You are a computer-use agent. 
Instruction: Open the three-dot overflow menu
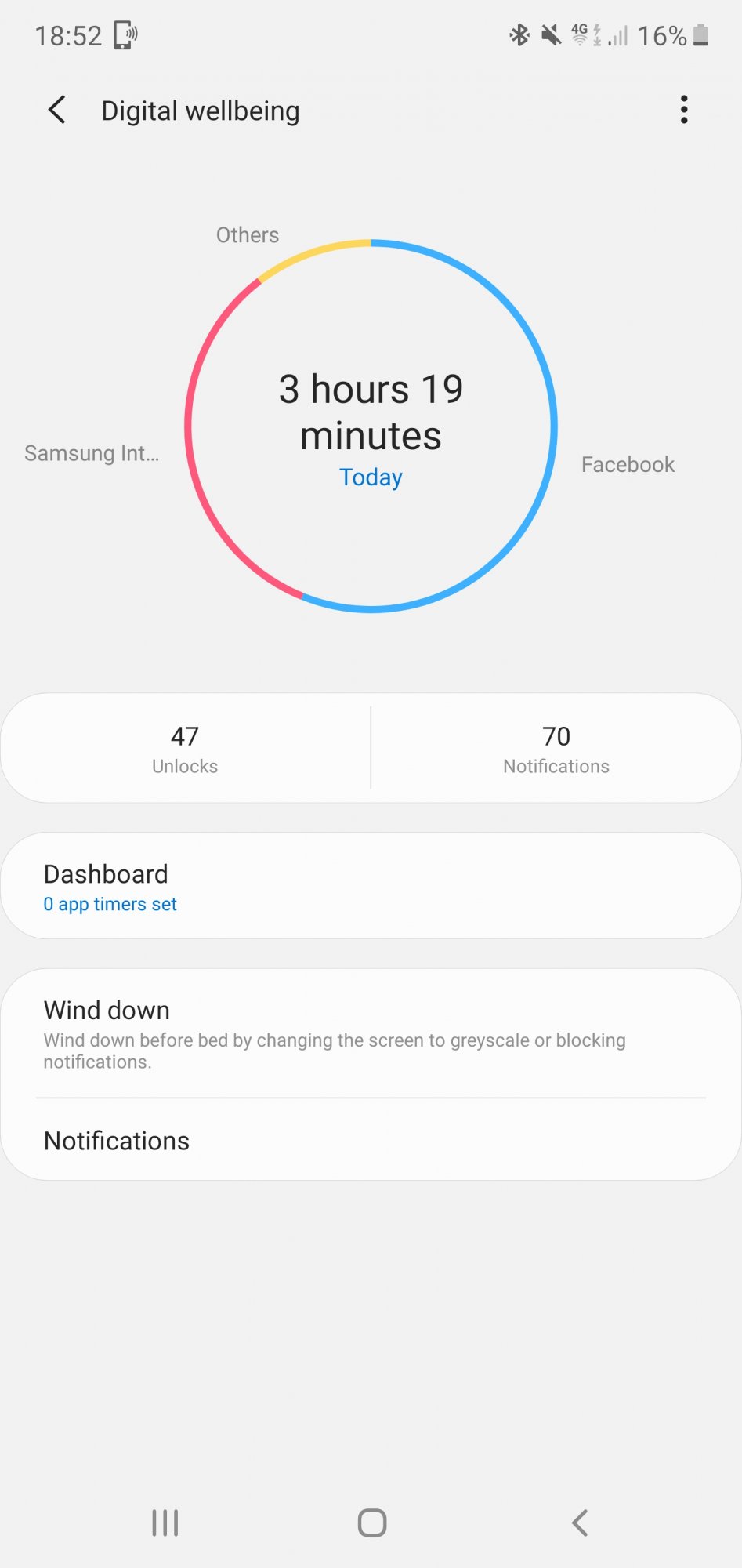[683, 111]
